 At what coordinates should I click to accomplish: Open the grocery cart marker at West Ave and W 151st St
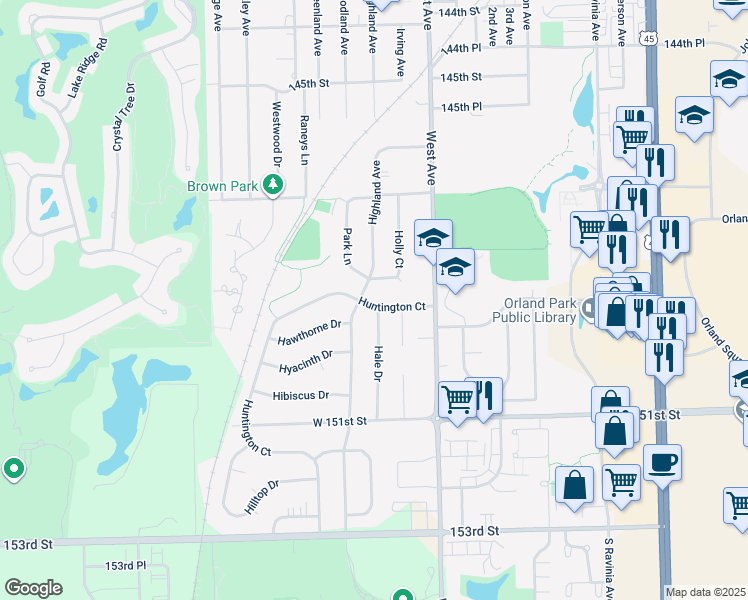[457, 397]
